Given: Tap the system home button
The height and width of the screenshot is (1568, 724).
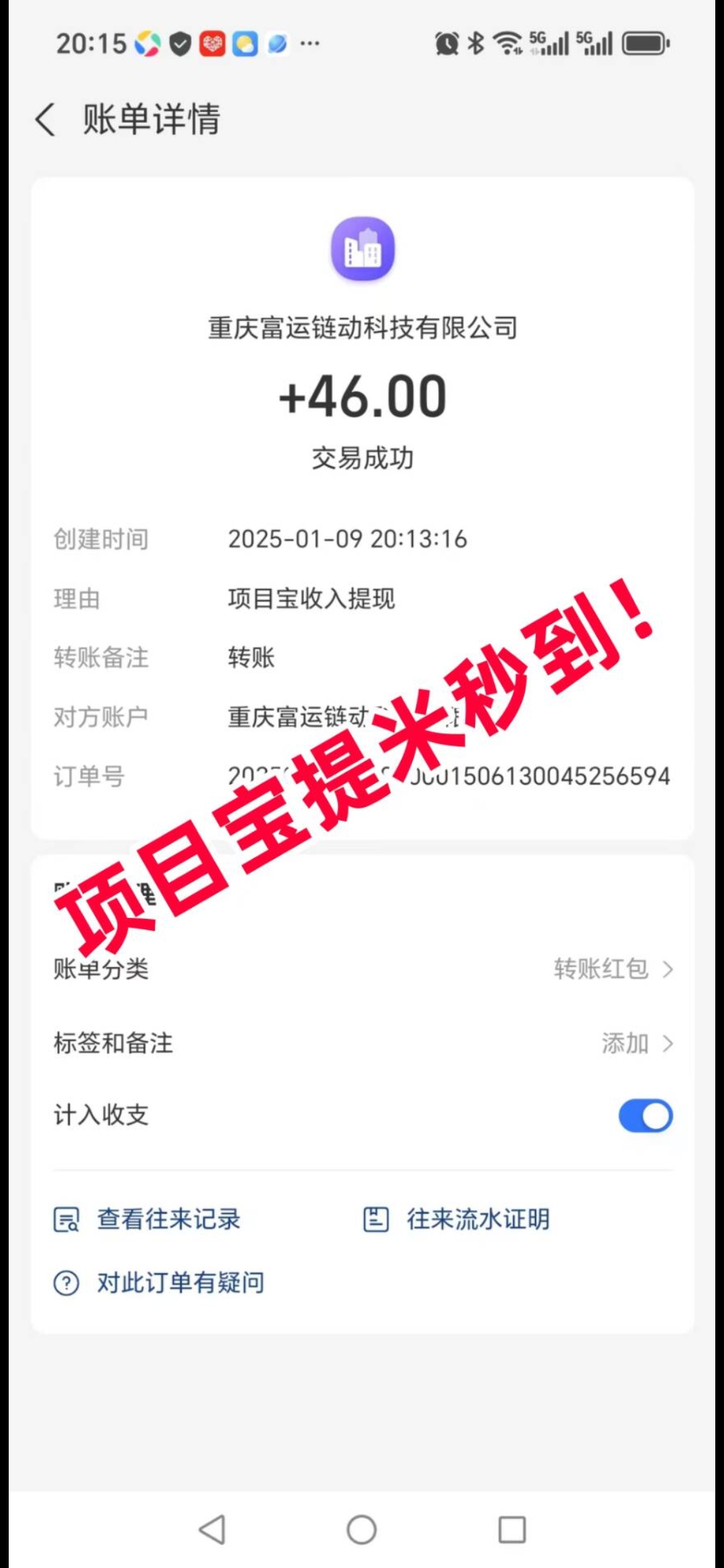Looking at the screenshot, I should [x=361, y=1530].
